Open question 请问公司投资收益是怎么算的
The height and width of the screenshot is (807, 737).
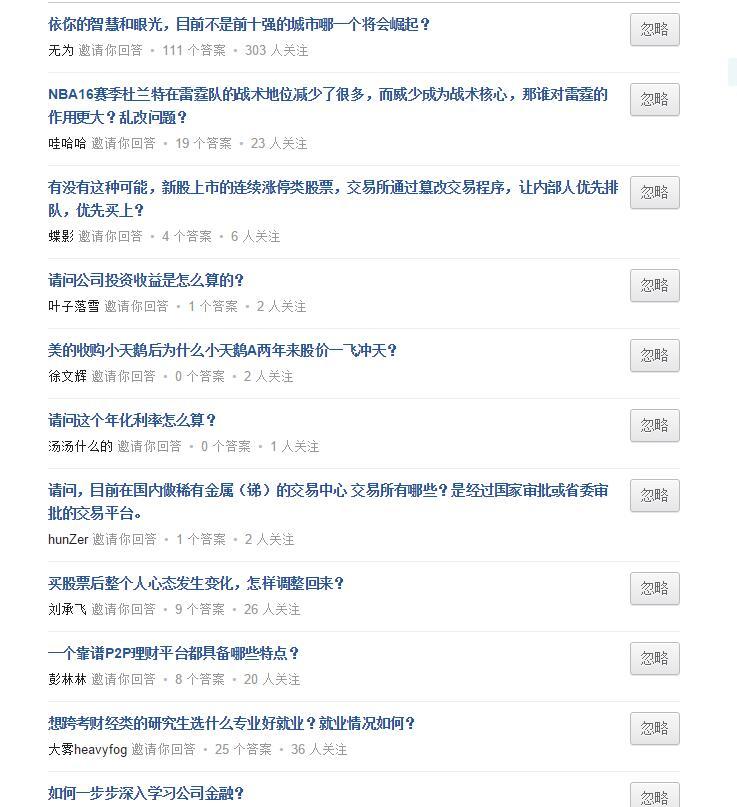click(146, 280)
